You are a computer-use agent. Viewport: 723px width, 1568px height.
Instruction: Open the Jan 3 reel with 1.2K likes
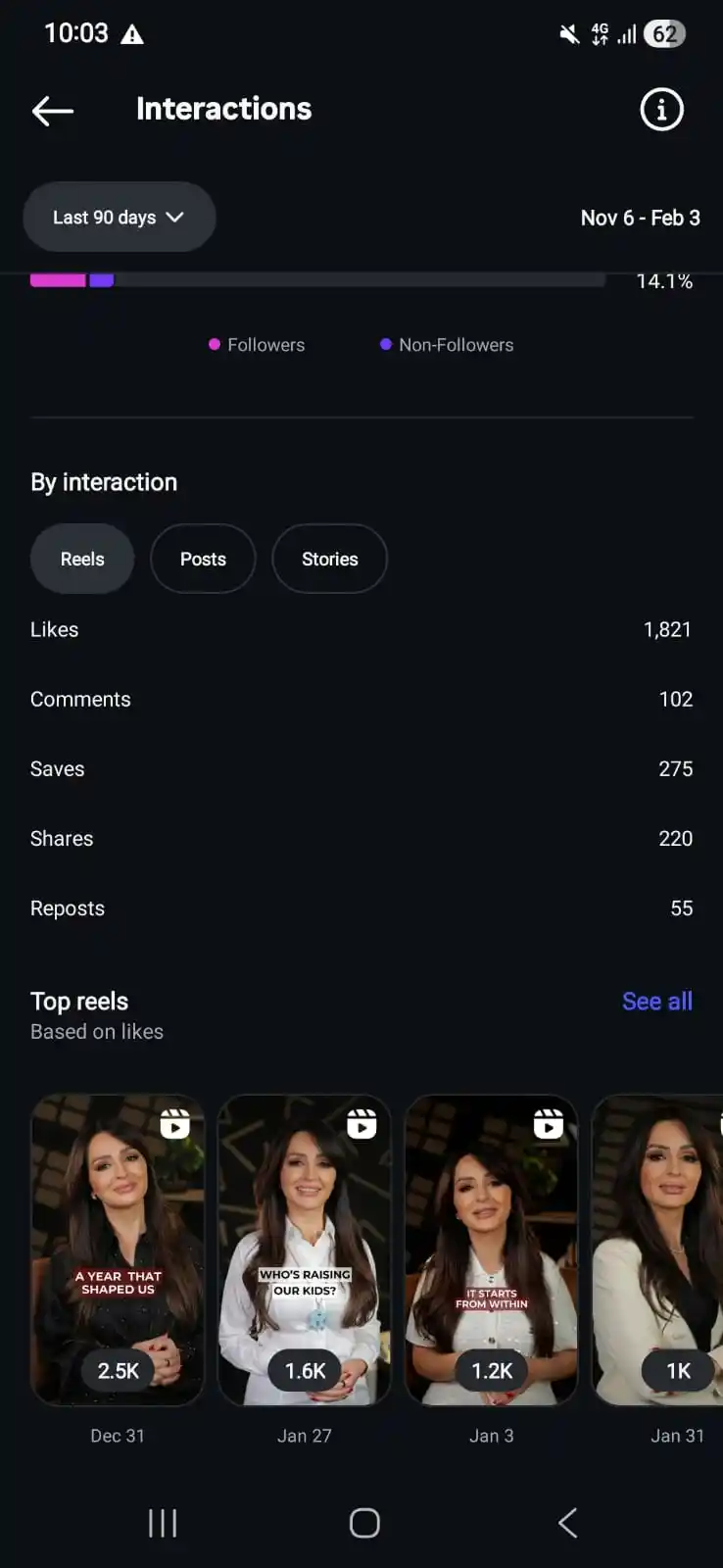(x=491, y=1249)
